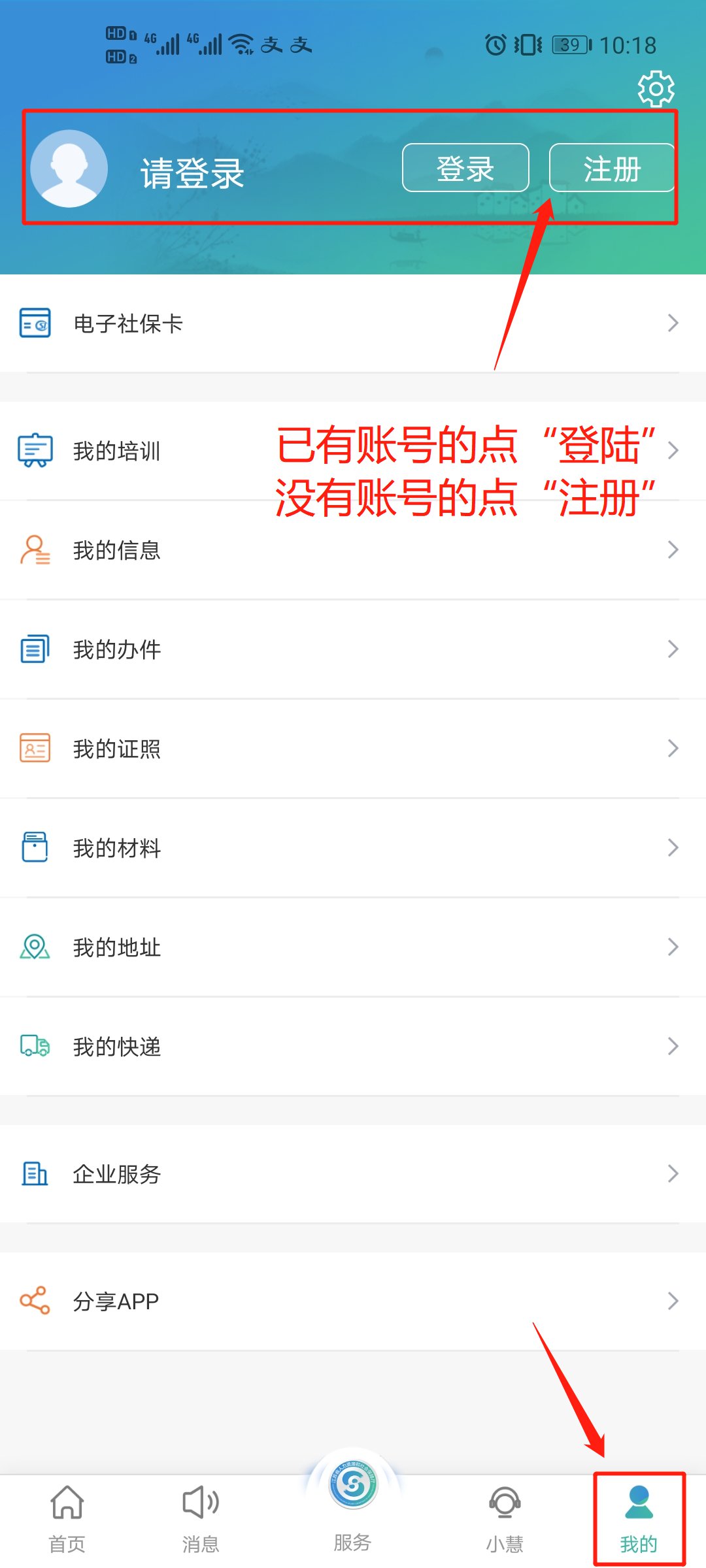Select the 我的 tab

639,1518
